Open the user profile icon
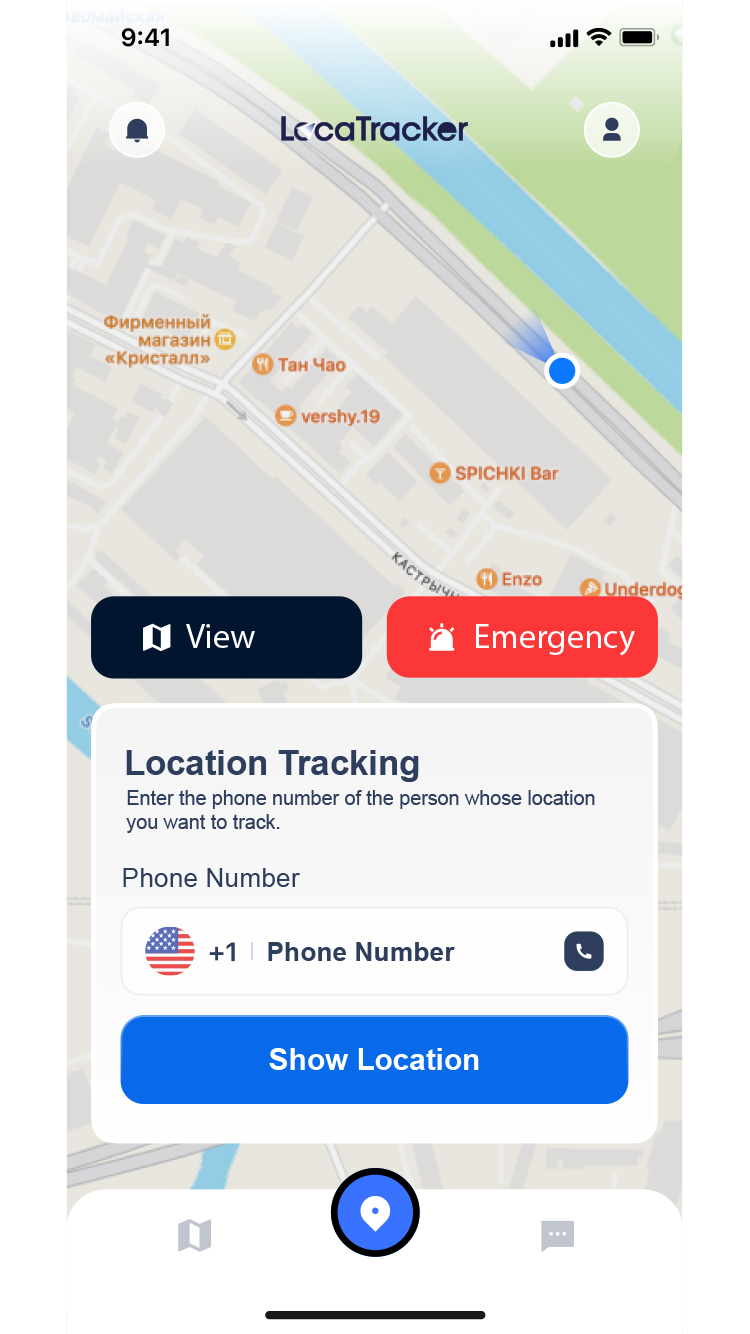Image resolution: width=750 pixels, height=1334 pixels. pyautogui.click(x=611, y=130)
